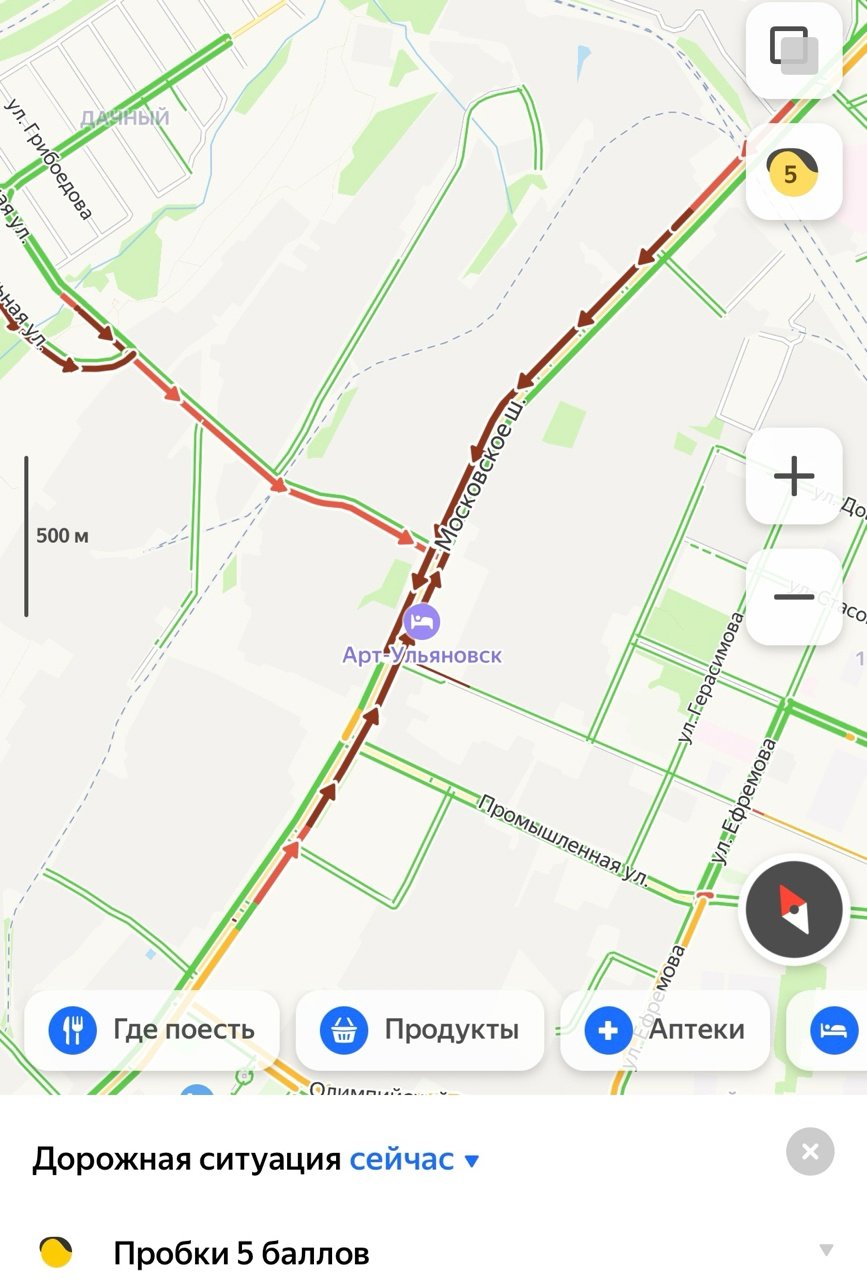867x1280 pixels.
Task: Tap the hotels category chip with bed icon
Action: click(832, 1030)
